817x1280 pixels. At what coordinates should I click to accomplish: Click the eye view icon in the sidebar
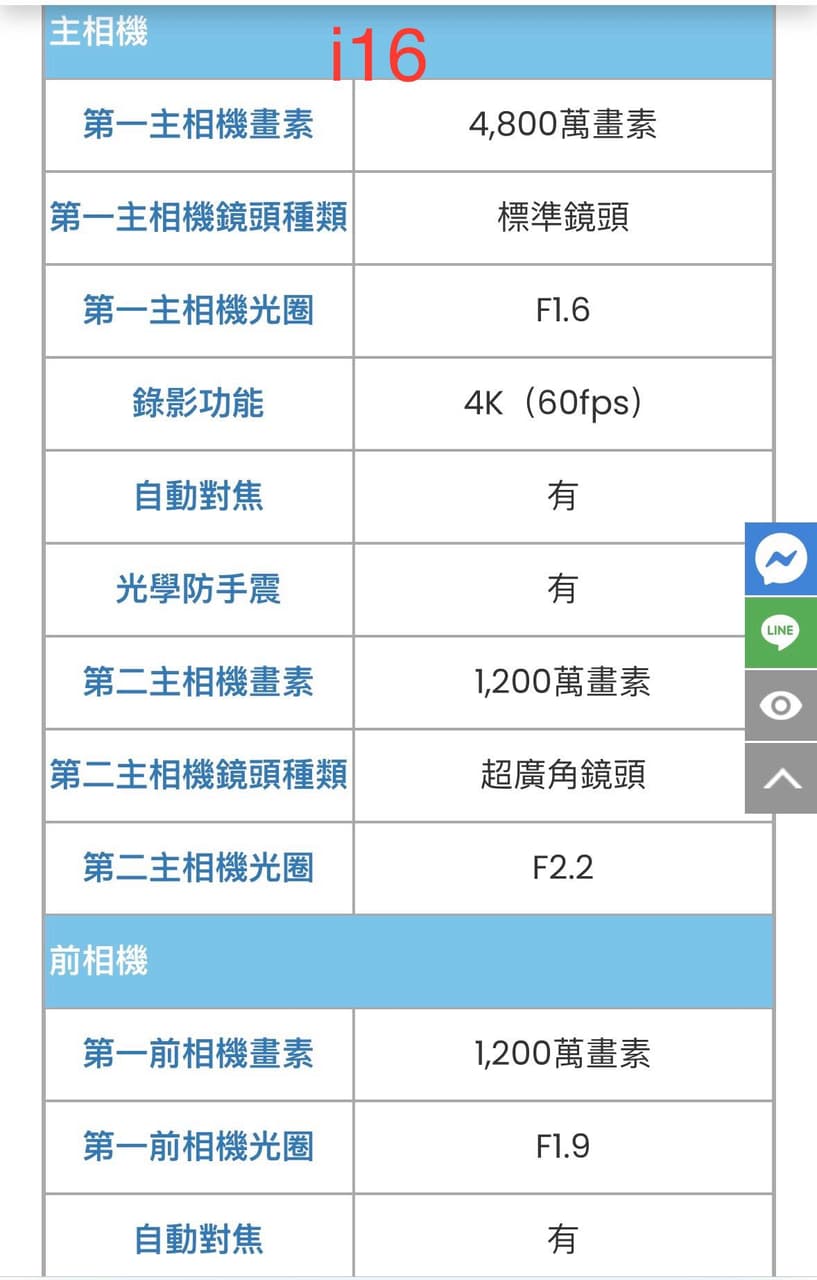pos(781,705)
